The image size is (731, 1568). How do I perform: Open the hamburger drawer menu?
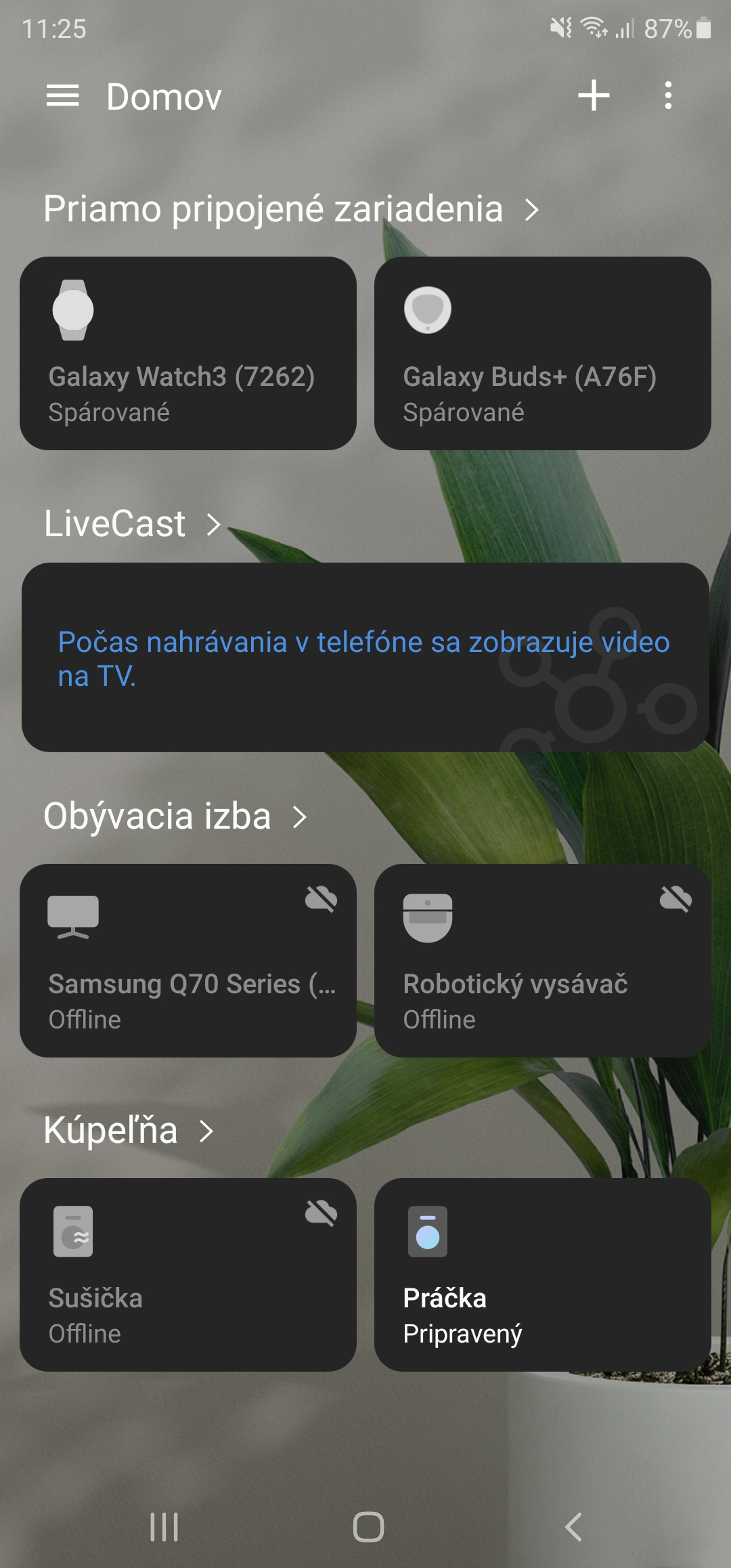(x=62, y=95)
